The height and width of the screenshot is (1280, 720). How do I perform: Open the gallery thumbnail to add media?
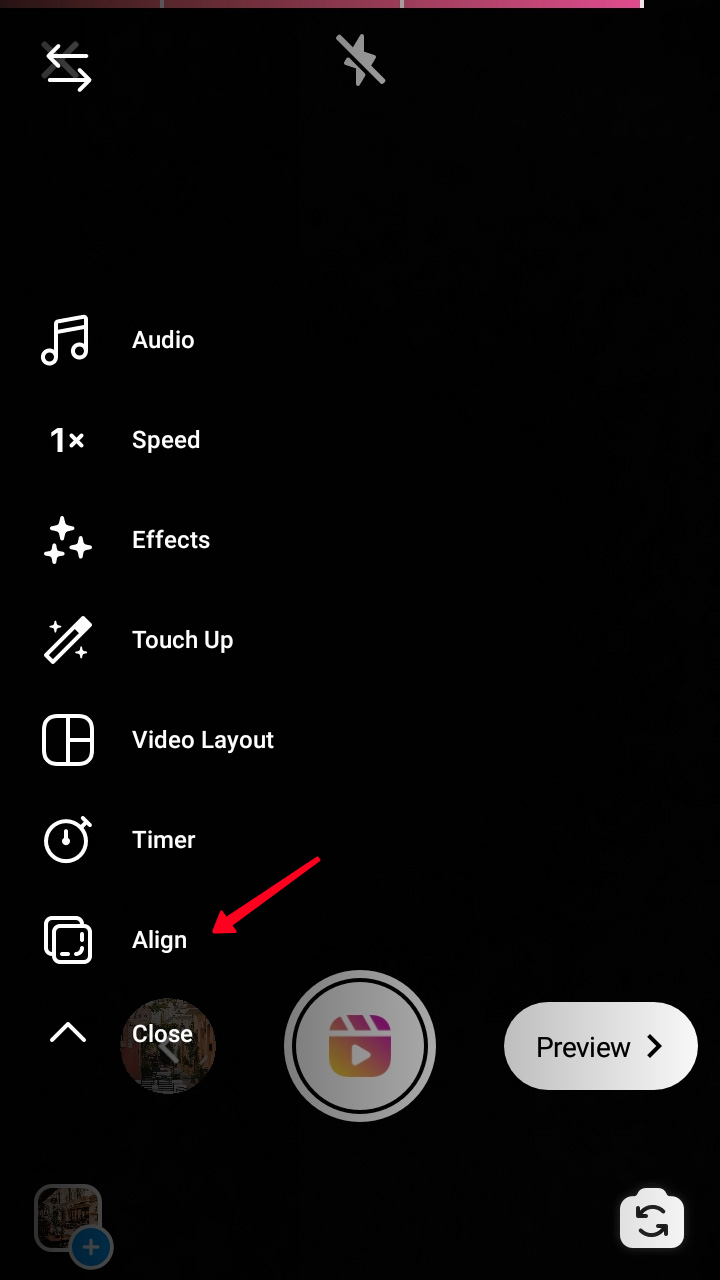(70, 1220)
